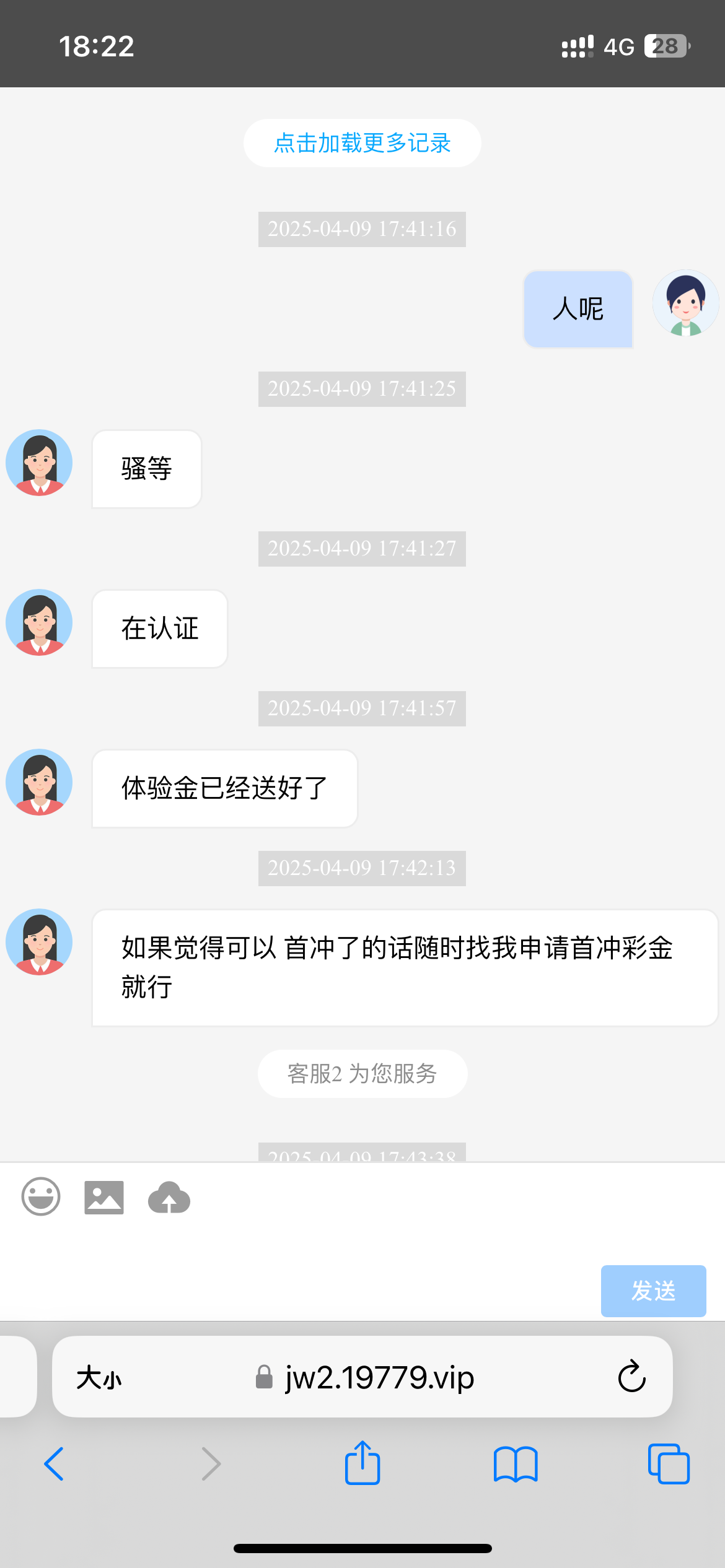
Task: Open the 大小 page settings menu
Action: [x=99, y=1379]
